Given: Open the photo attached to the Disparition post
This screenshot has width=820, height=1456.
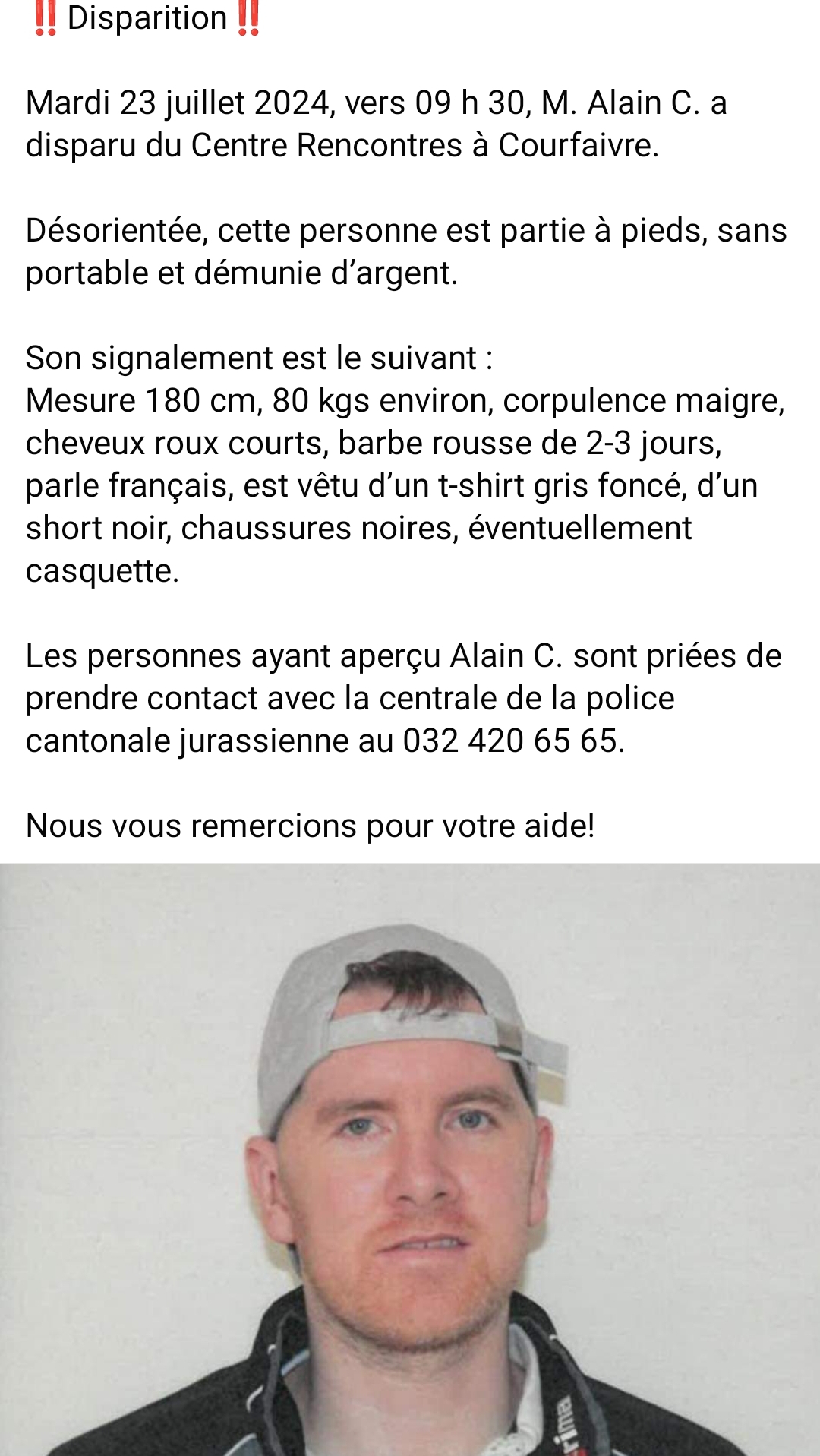Looking at the screenshot, I should pos(410,1158).
